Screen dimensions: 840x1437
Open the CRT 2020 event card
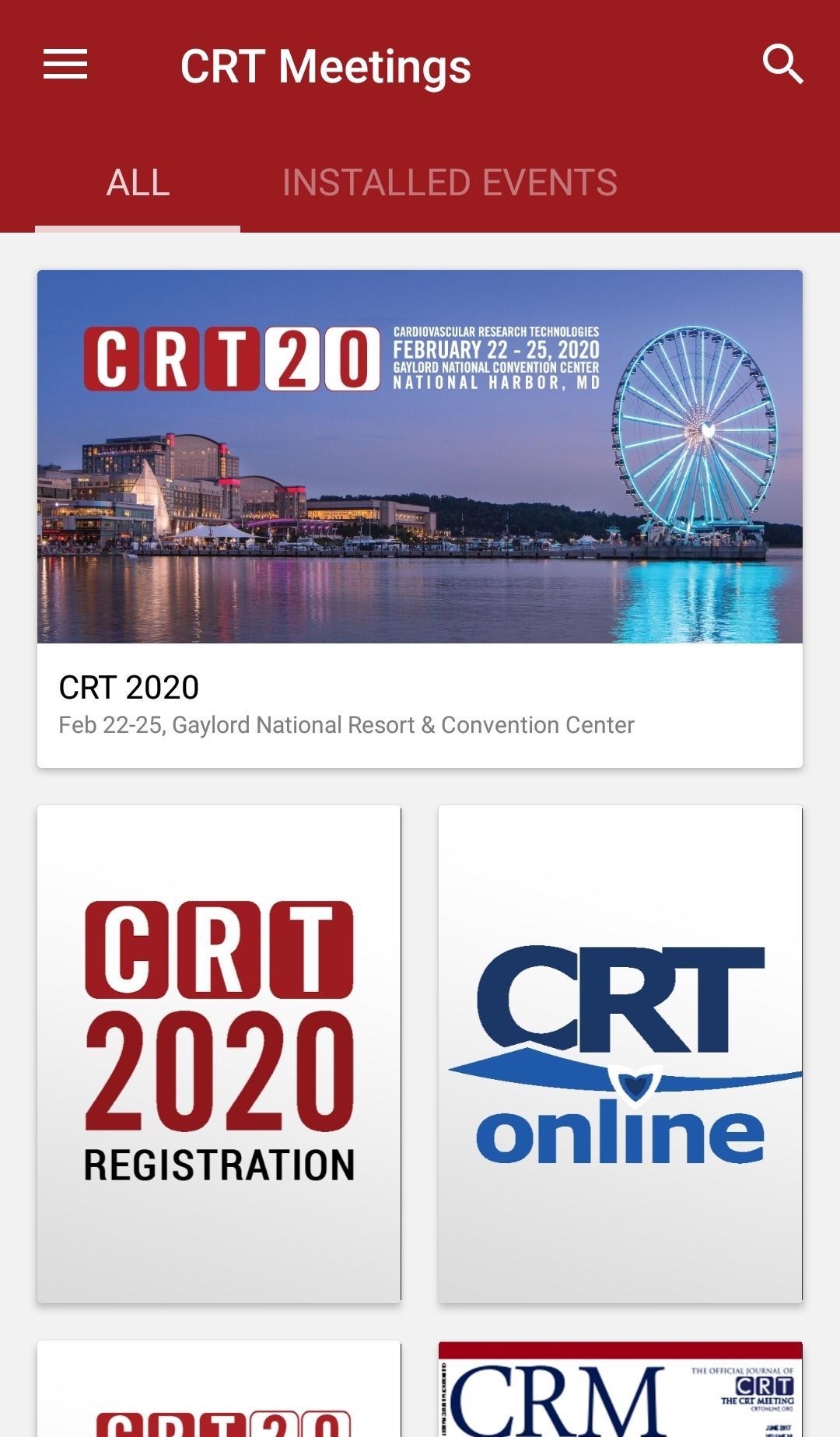coord(420,518)
